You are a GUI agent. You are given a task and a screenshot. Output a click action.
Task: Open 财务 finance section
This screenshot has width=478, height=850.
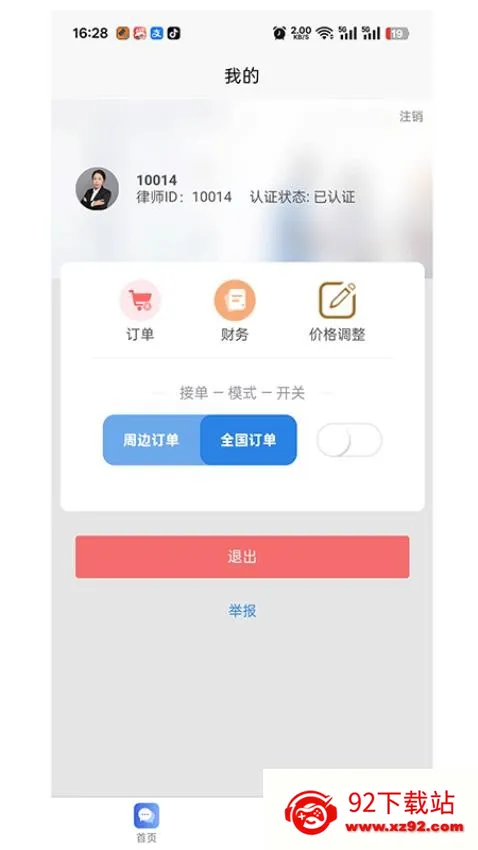235,311
